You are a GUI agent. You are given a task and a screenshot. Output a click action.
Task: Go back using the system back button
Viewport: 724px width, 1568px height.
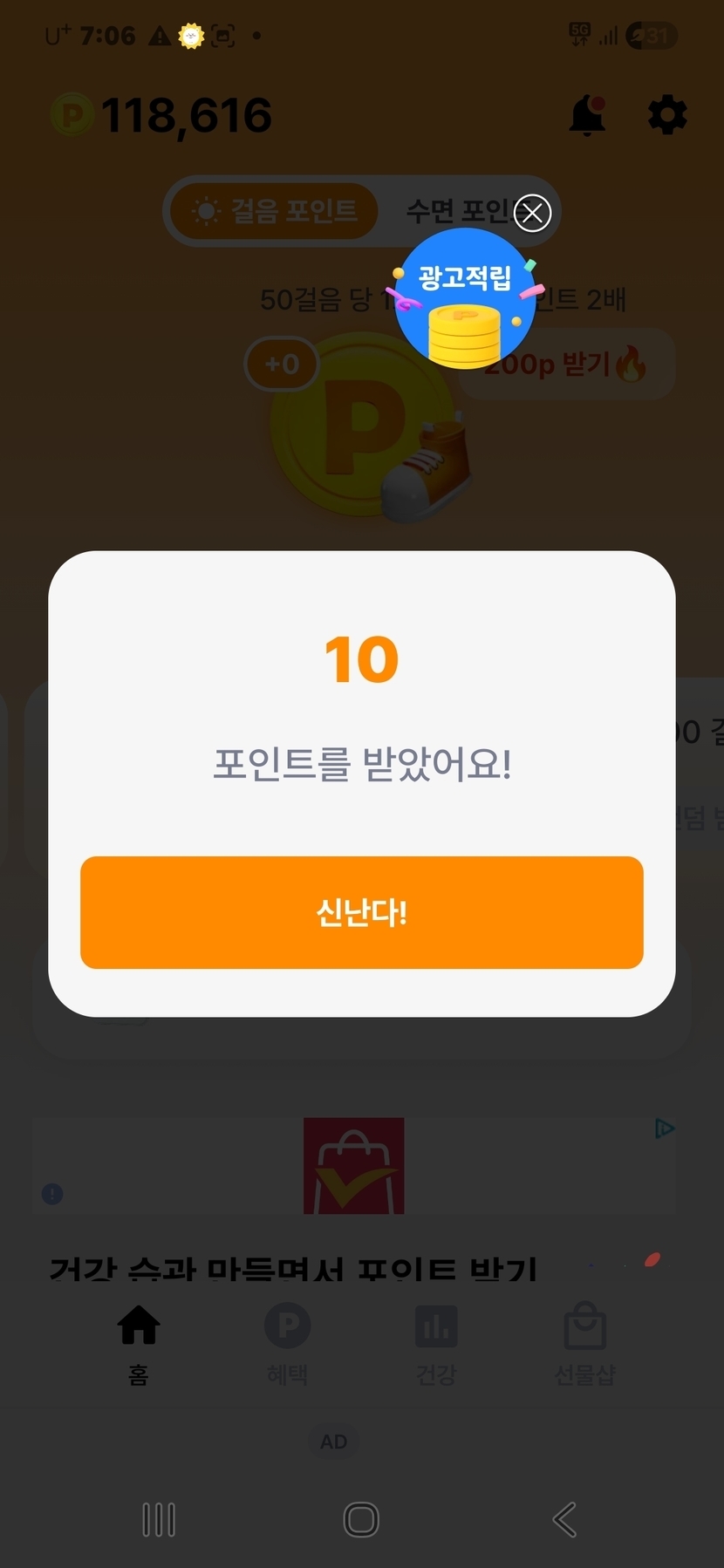(x=564, y=1519)
